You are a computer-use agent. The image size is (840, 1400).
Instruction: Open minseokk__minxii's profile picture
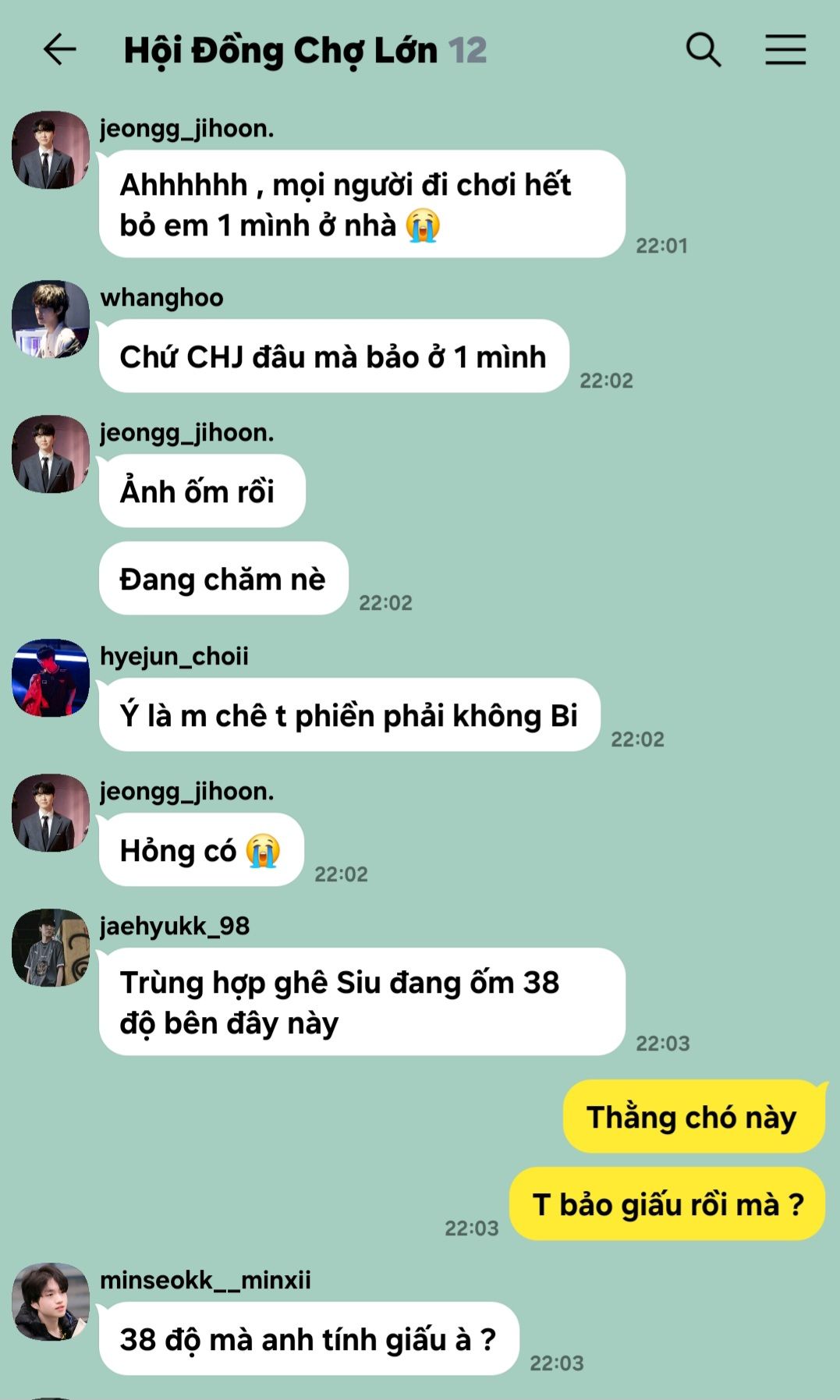(x=51, y=1302)
